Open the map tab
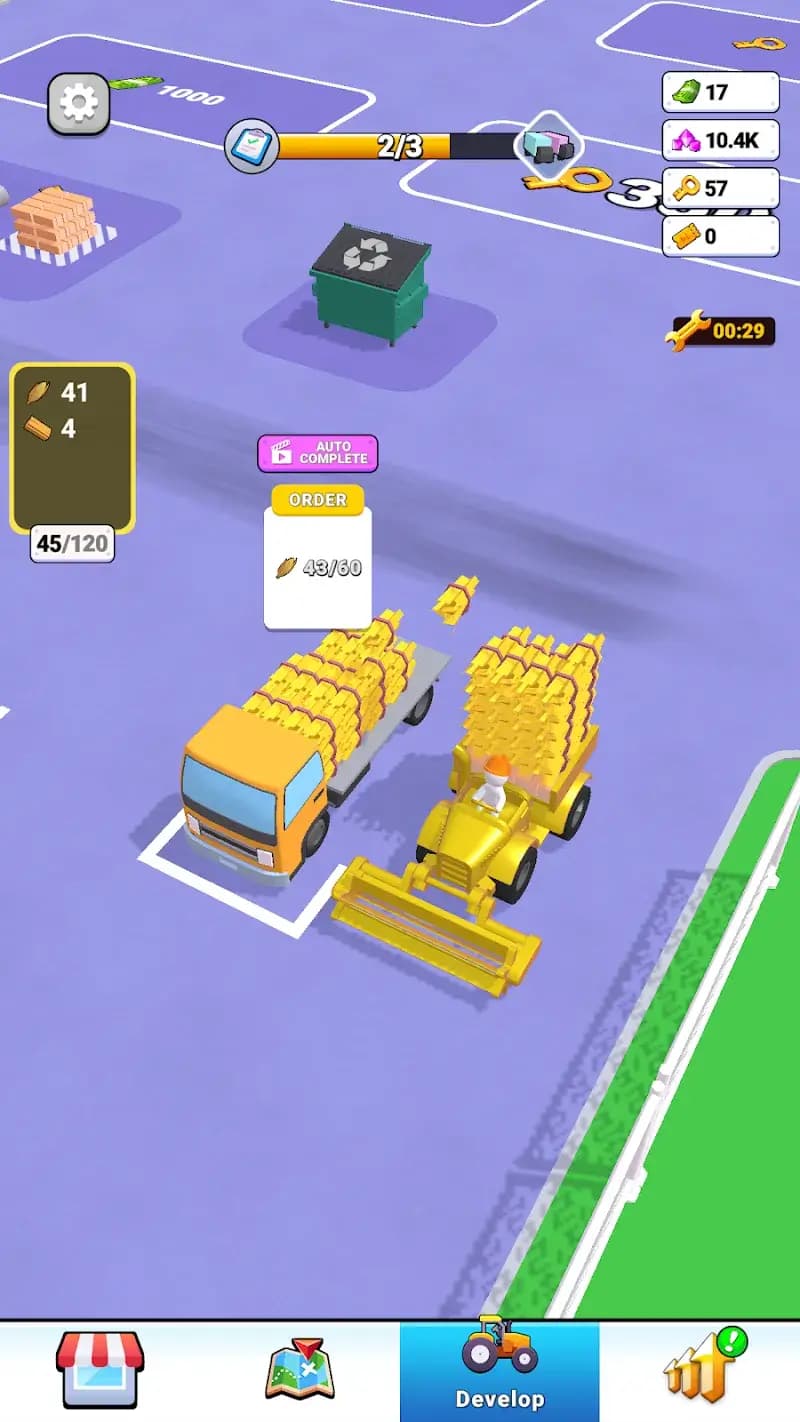This screenshot has width=800, height=1422. point(300,1369)
